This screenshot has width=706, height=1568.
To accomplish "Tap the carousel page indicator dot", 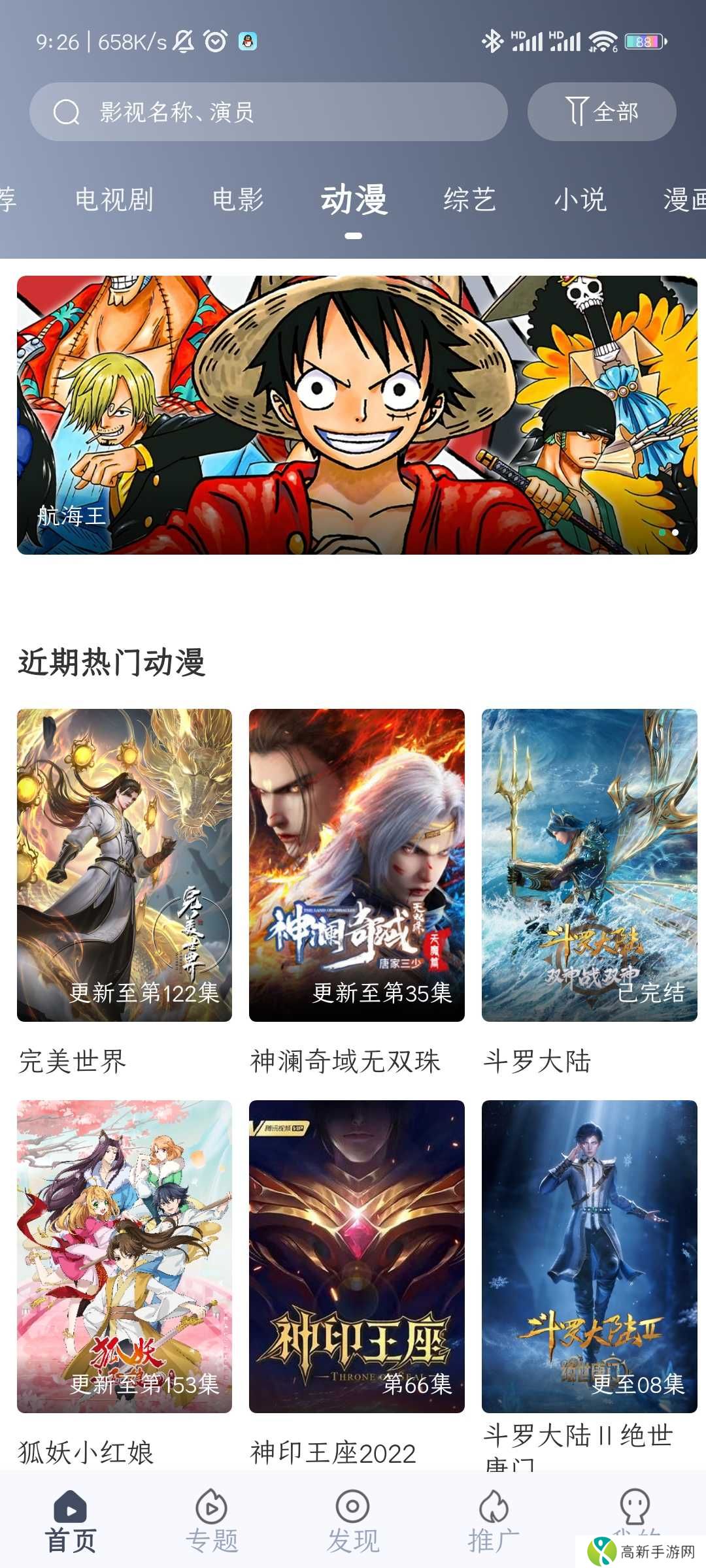I will tap(670, 532).
